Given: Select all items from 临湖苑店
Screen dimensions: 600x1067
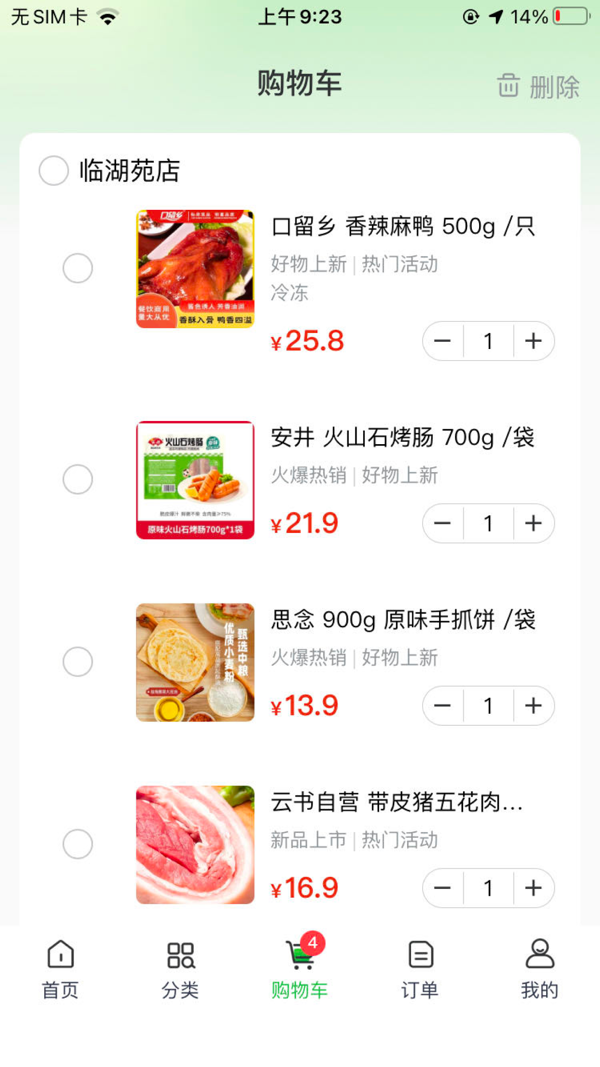Looking at the screenshot, I should 54,171.
